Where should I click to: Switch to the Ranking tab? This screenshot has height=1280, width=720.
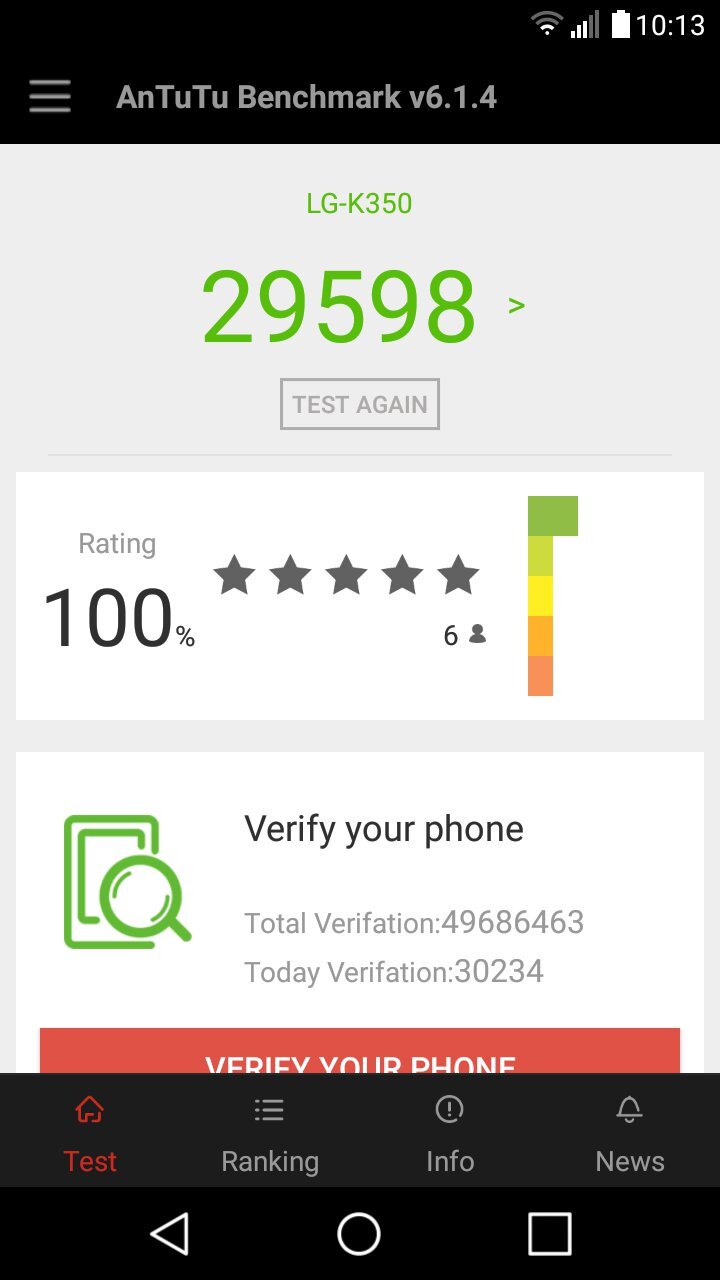point(269,1161)
